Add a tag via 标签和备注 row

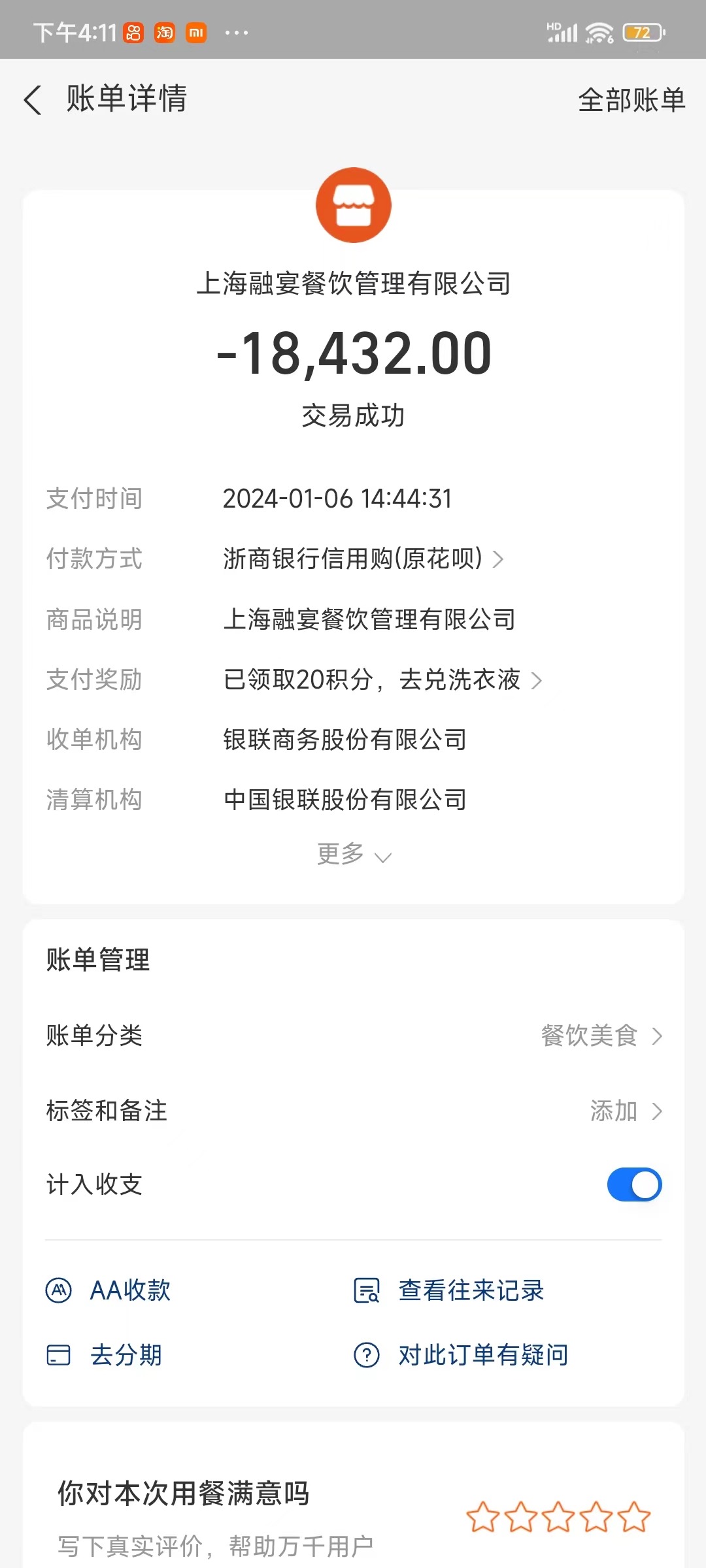(354, 1111)
